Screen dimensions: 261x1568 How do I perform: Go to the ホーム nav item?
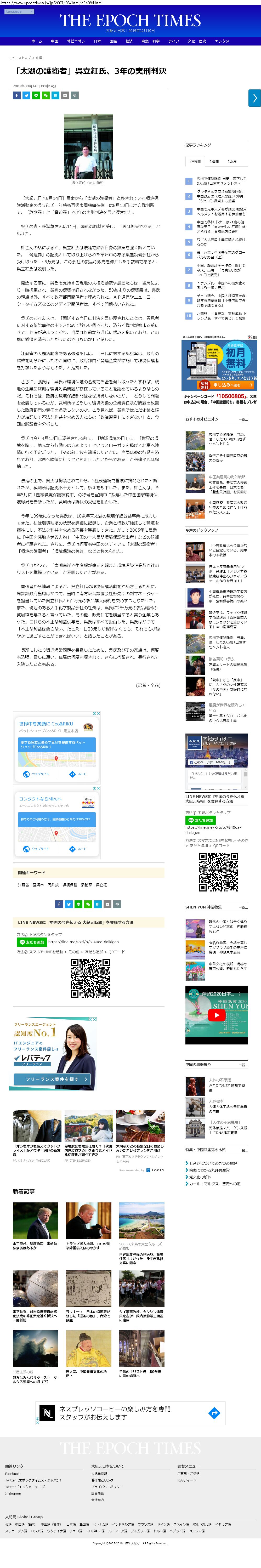(37, 41)
